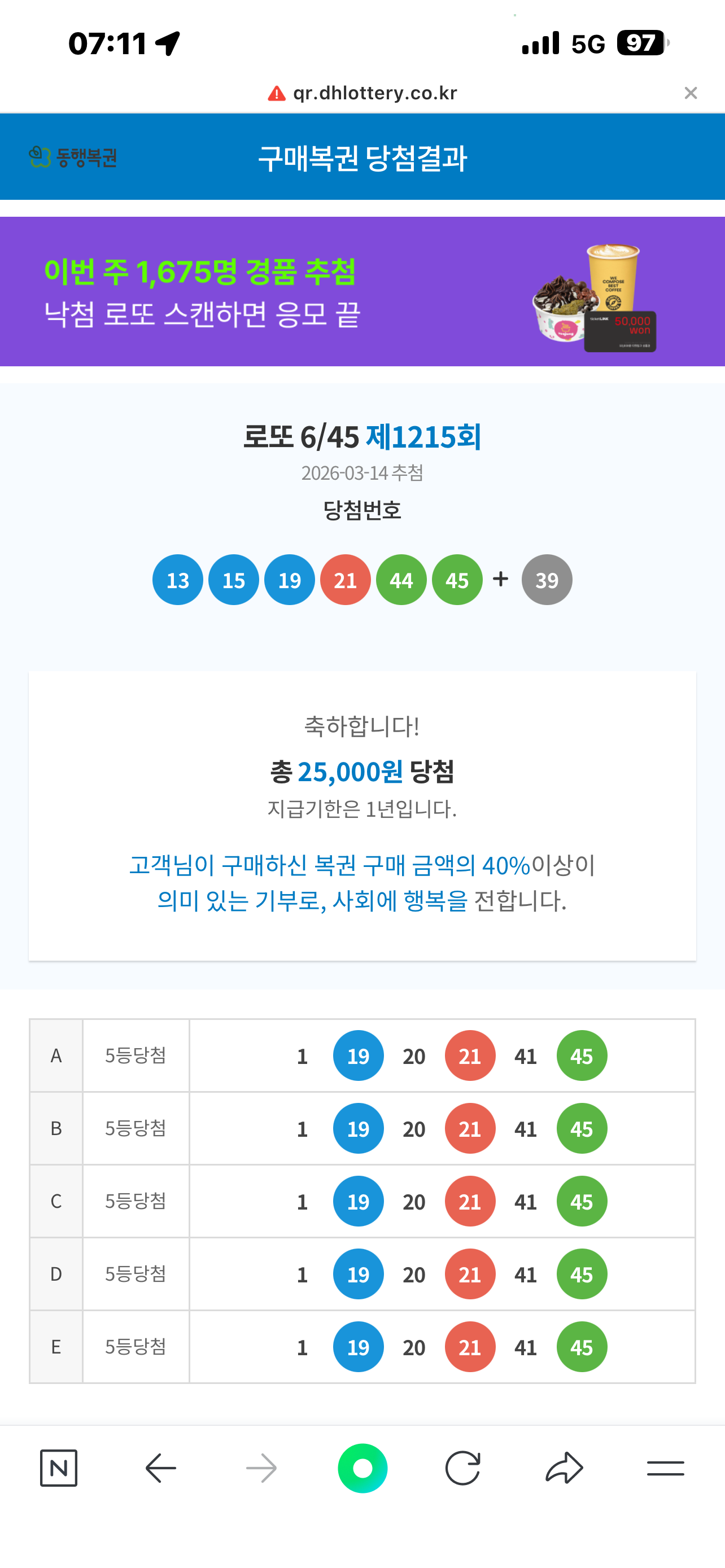This screenshot has width=725, height=1568.
Task: Close the in-app browser page
Action: 691,93
